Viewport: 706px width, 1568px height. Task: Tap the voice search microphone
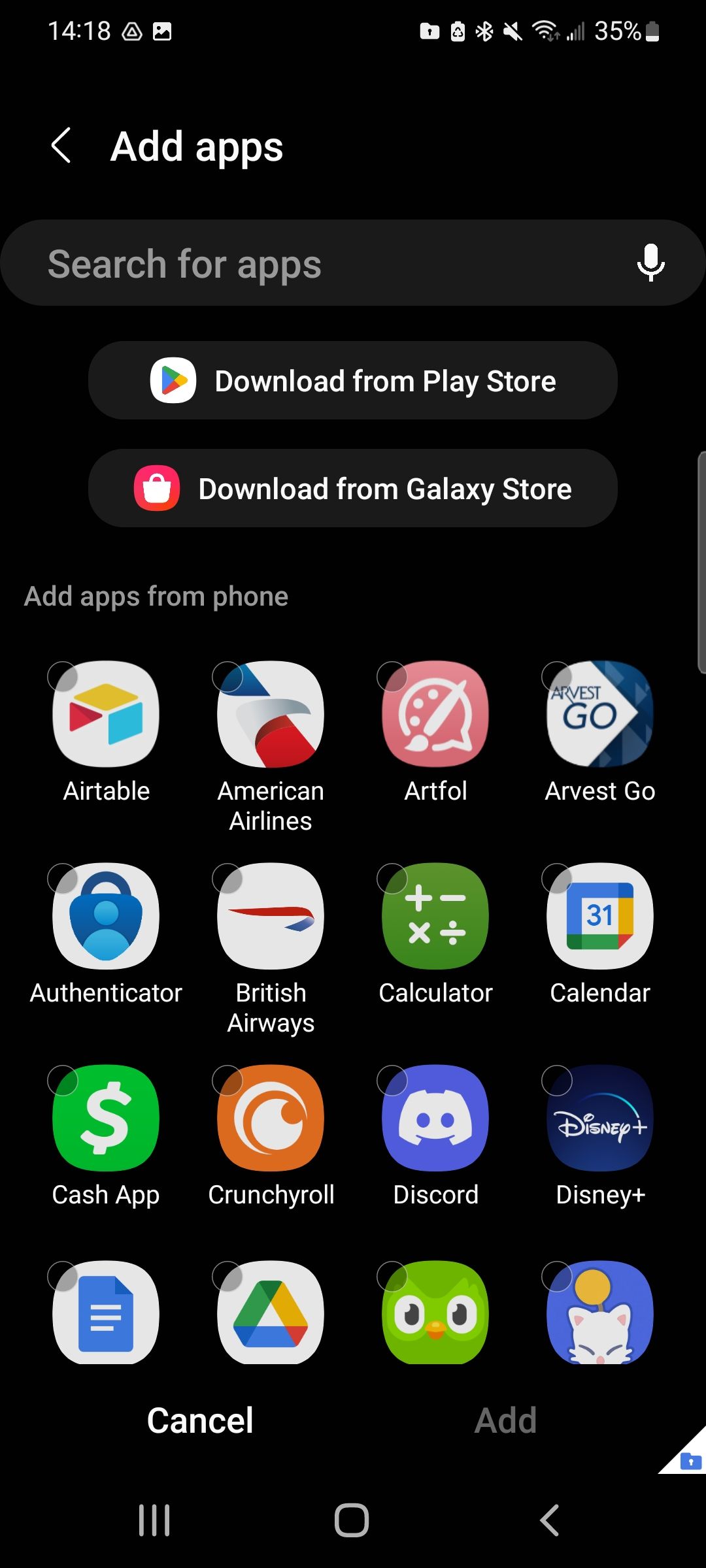(x=651, y=263)
